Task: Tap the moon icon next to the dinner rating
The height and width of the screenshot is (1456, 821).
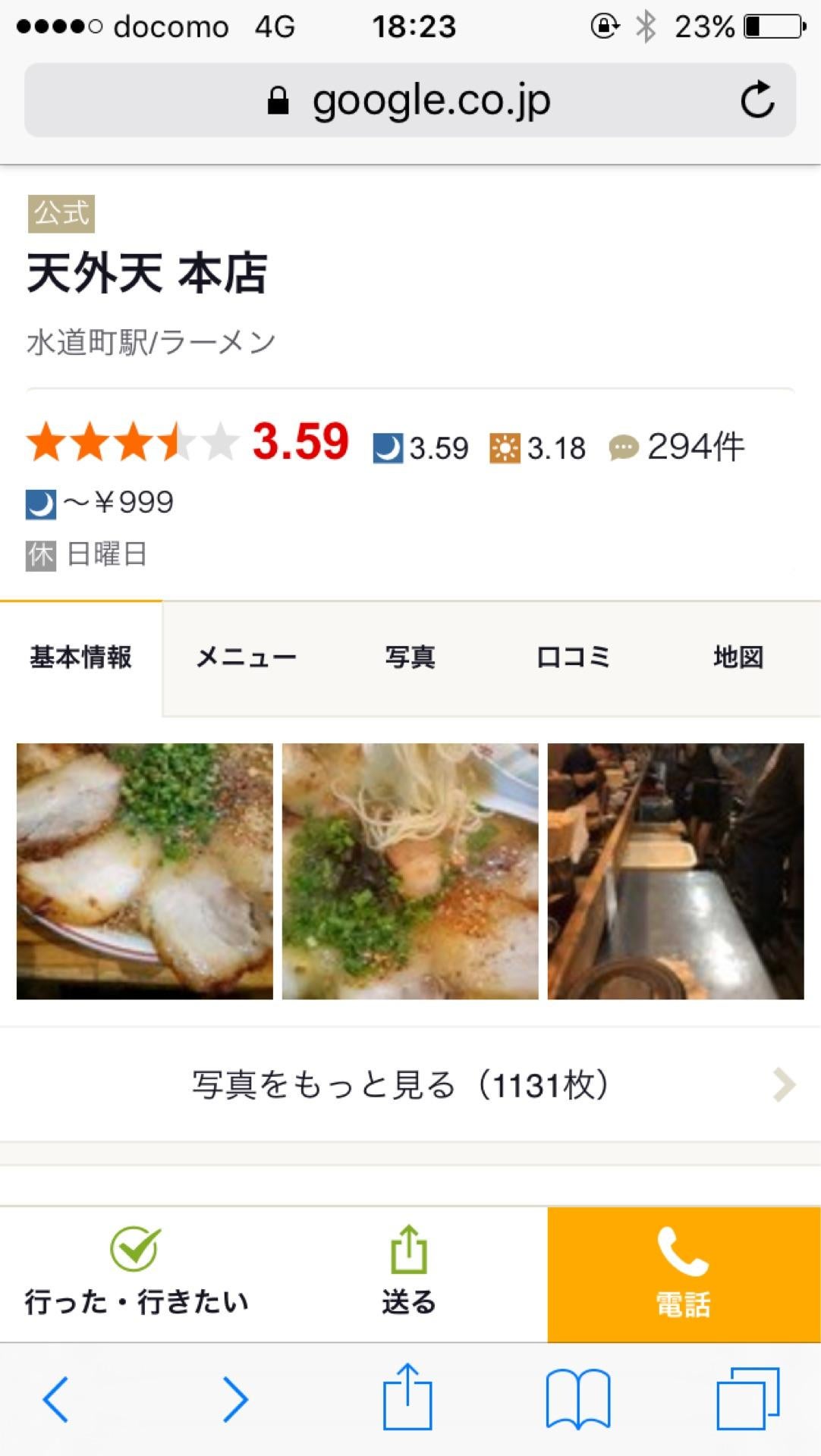Action: click(x=387, y=447)
